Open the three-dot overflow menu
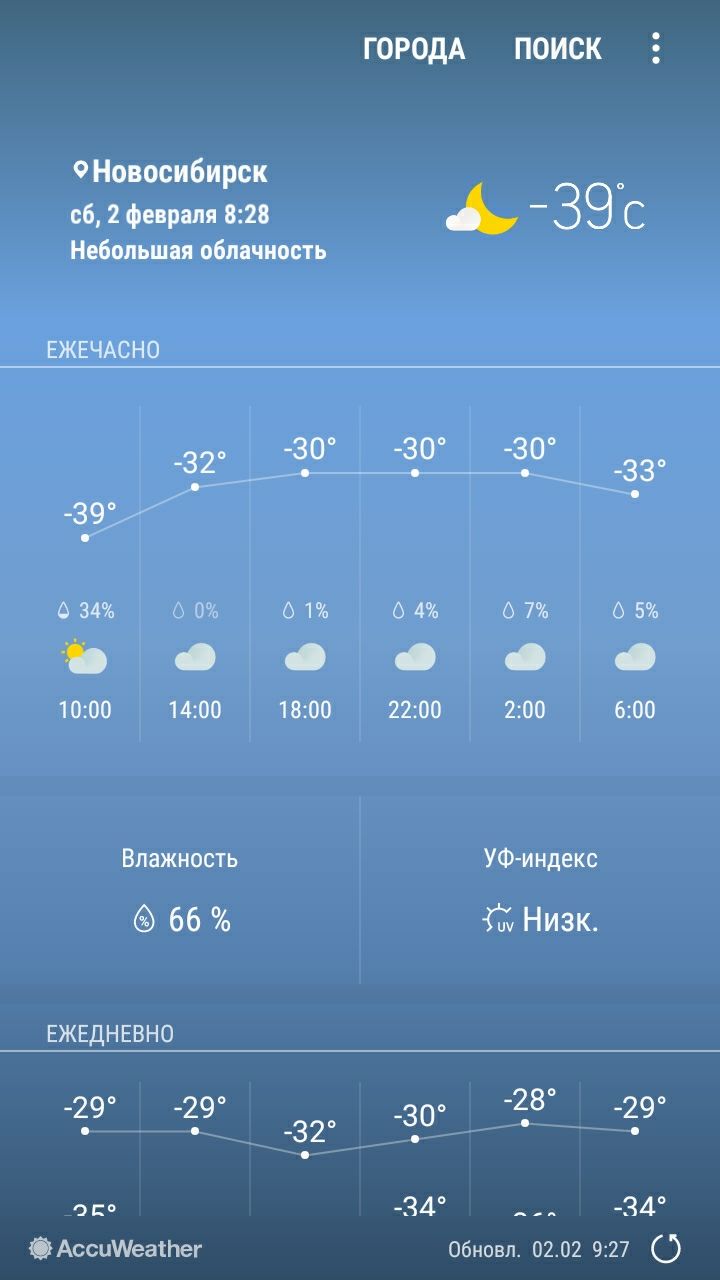Viewport: 720px width, 1280px height. coord(656,48)
